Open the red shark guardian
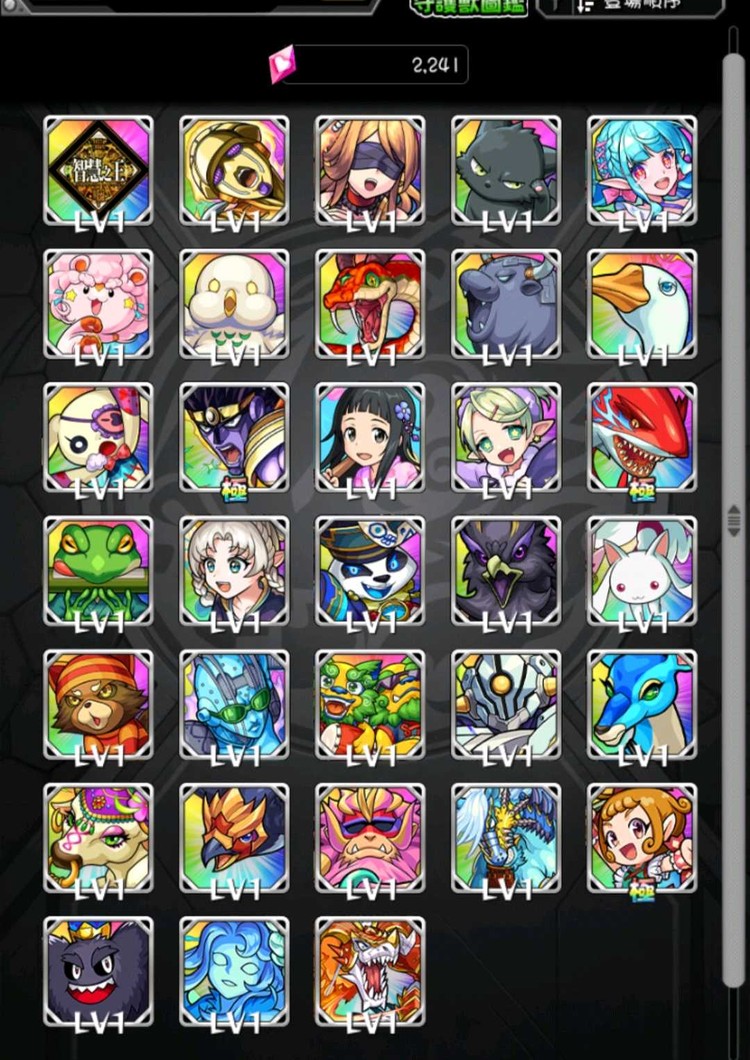750x1060 pixels. click(x=642, y=437)
